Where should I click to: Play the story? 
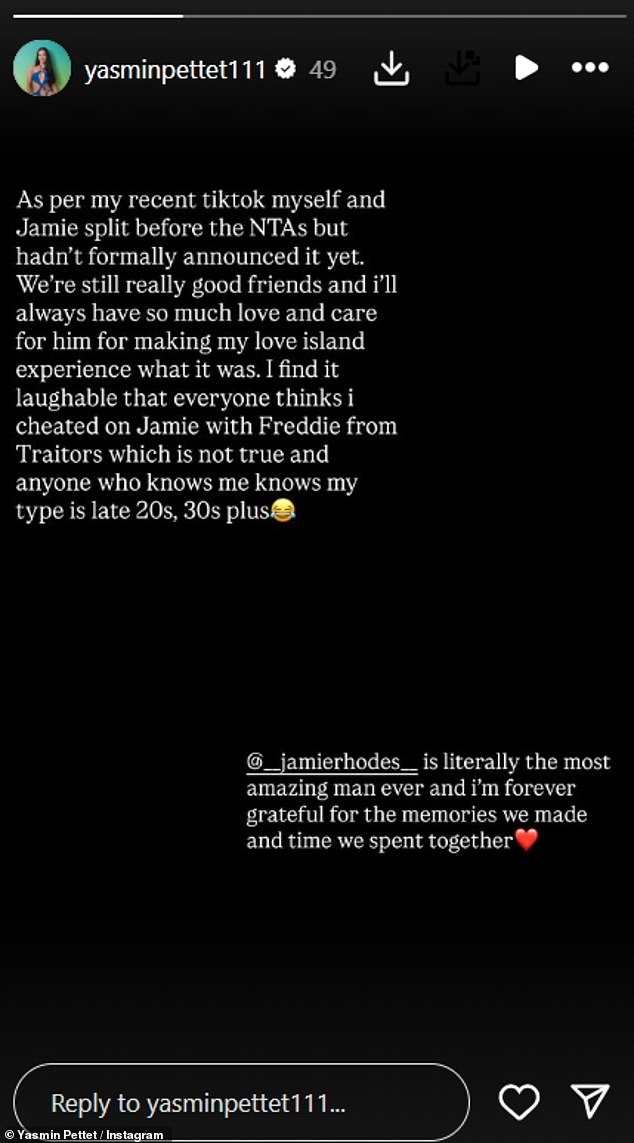(x=526, y=68)
